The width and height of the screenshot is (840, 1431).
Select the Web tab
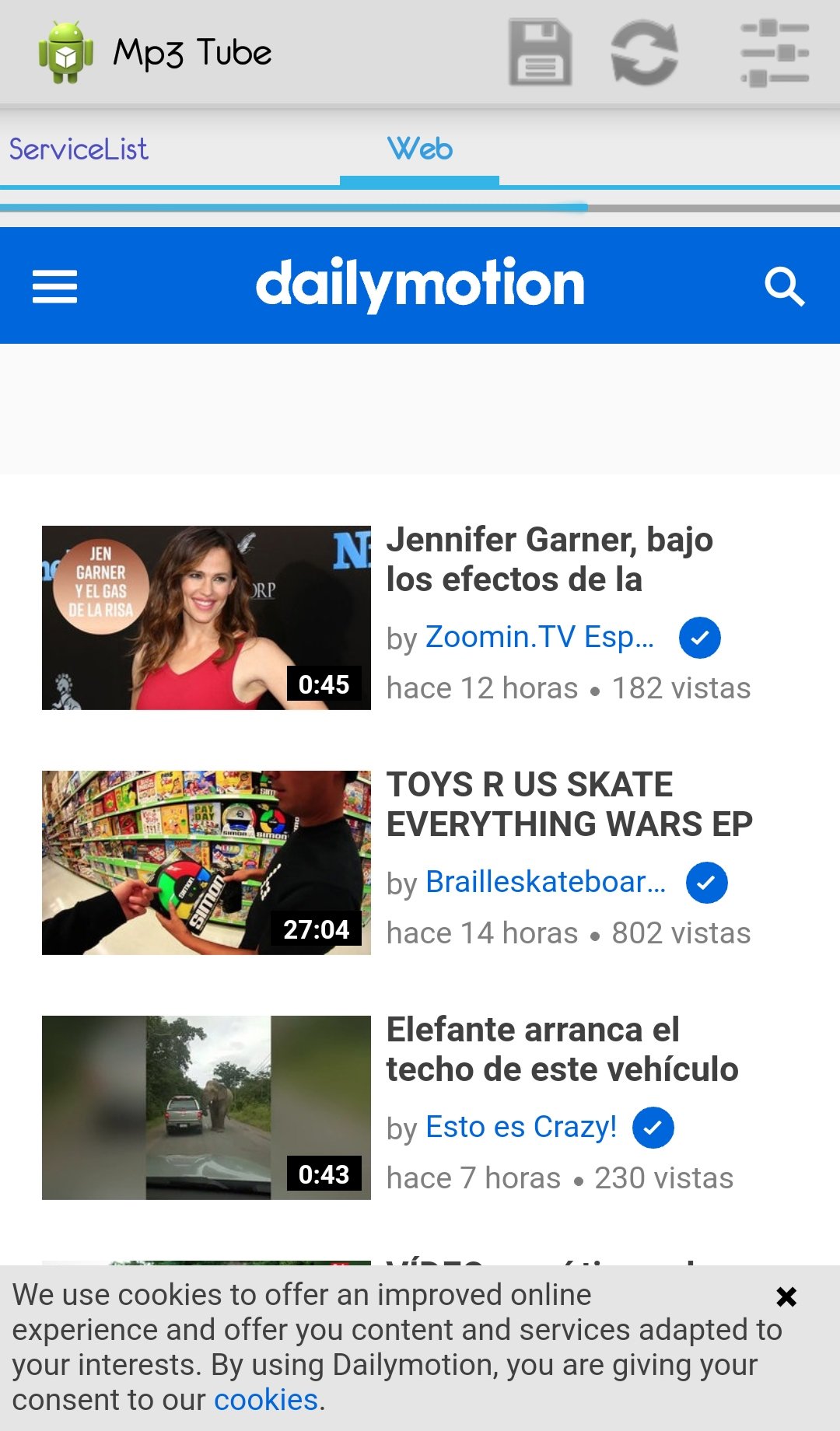pyautogui.click(x=420, y=149)
